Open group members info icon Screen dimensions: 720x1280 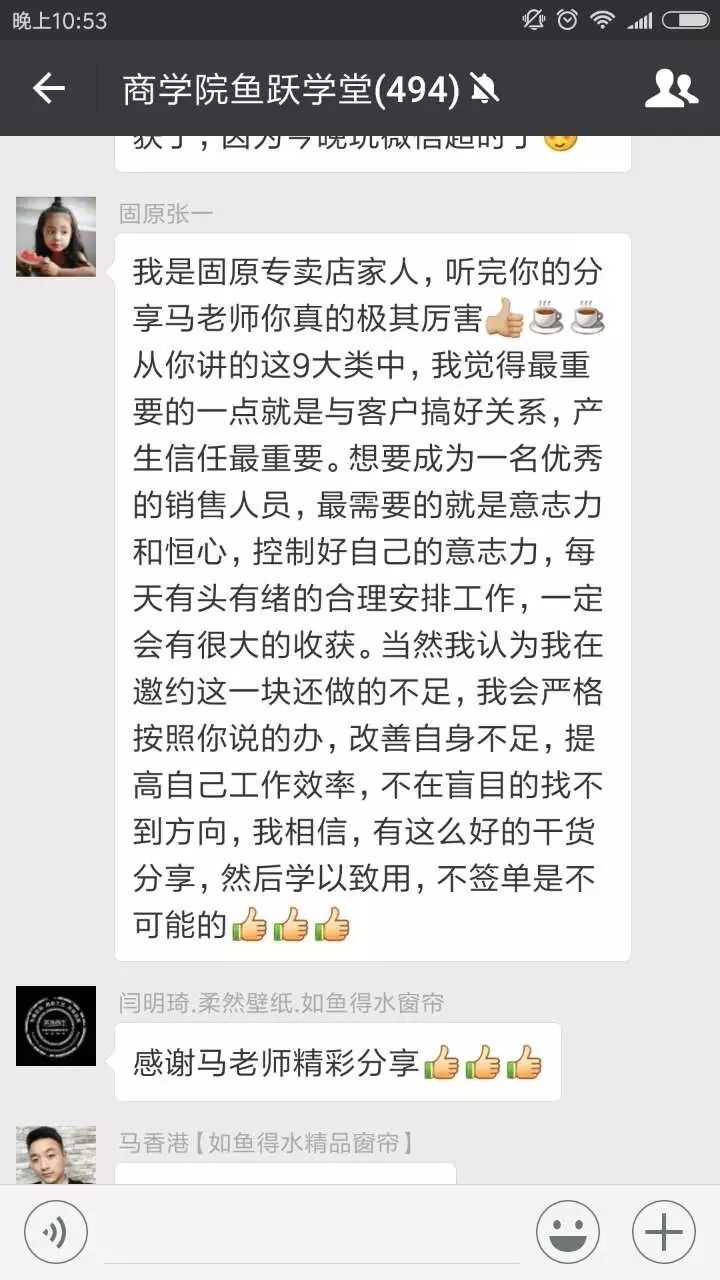pos(671,89)
